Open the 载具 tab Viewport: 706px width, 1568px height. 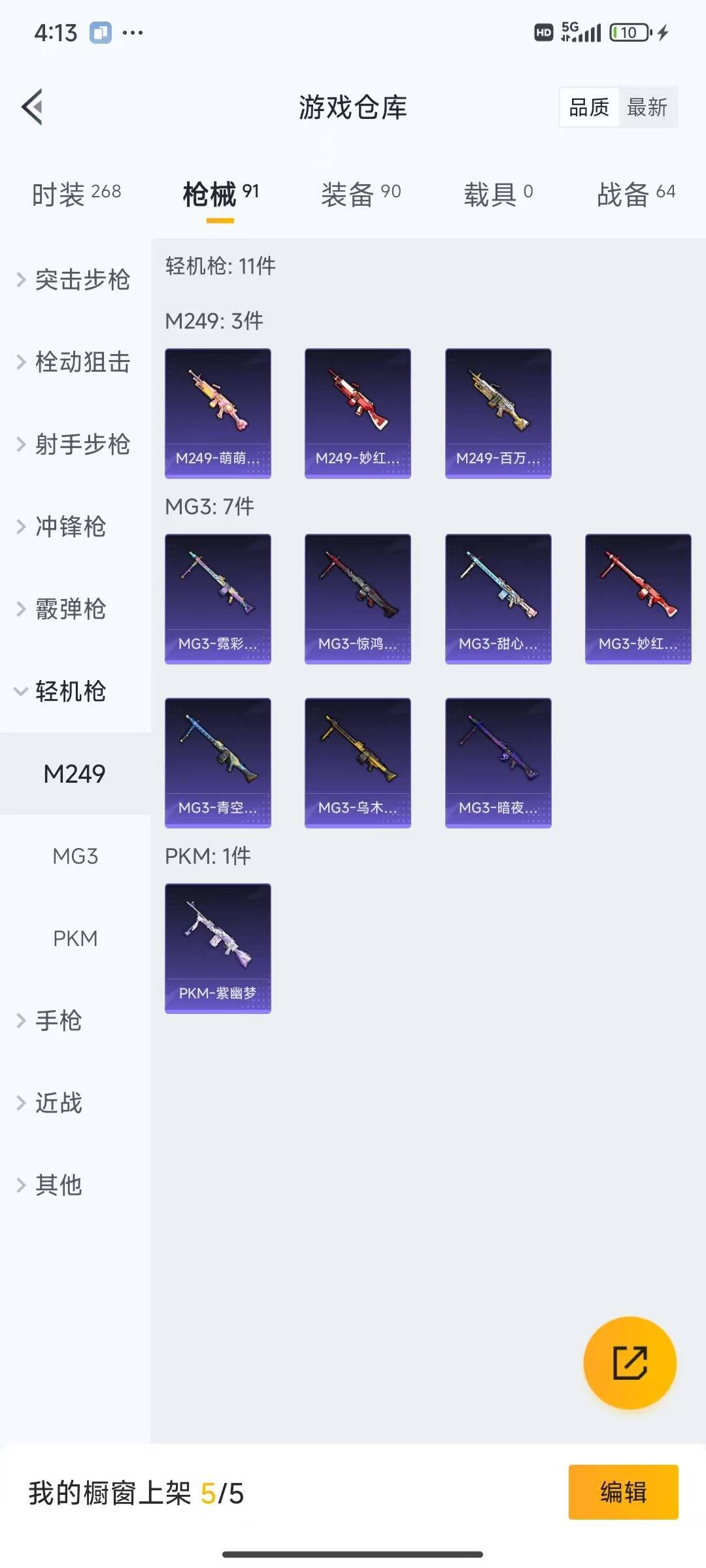pos(498,193)
